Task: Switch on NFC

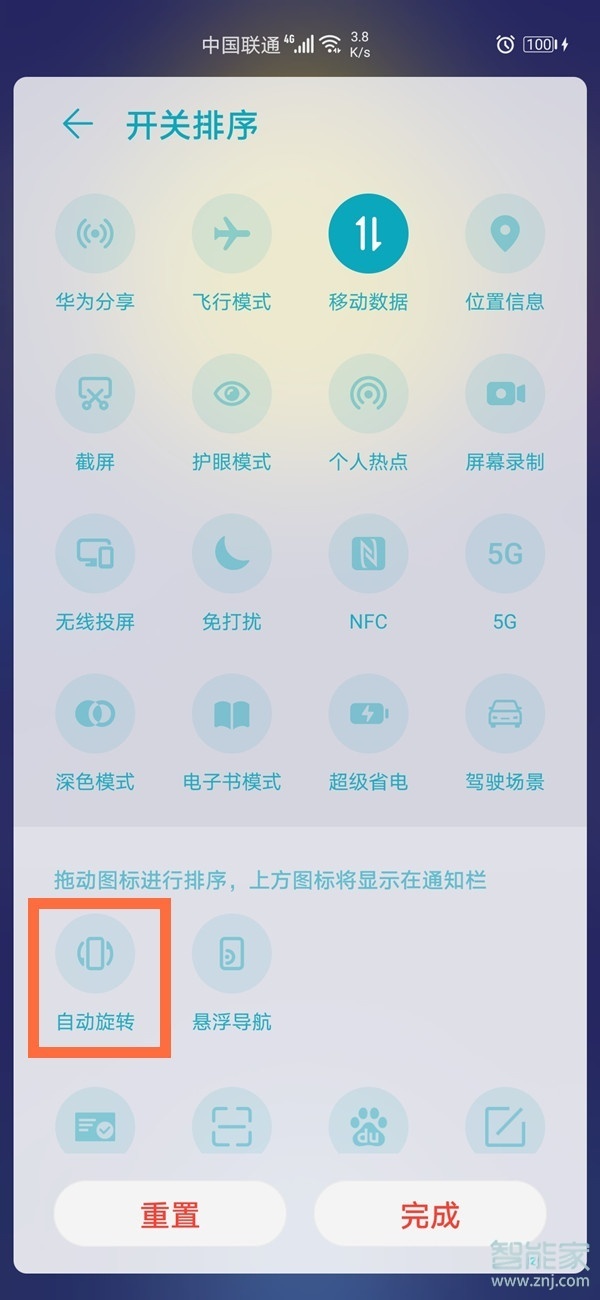Action: tap(368, 554)
